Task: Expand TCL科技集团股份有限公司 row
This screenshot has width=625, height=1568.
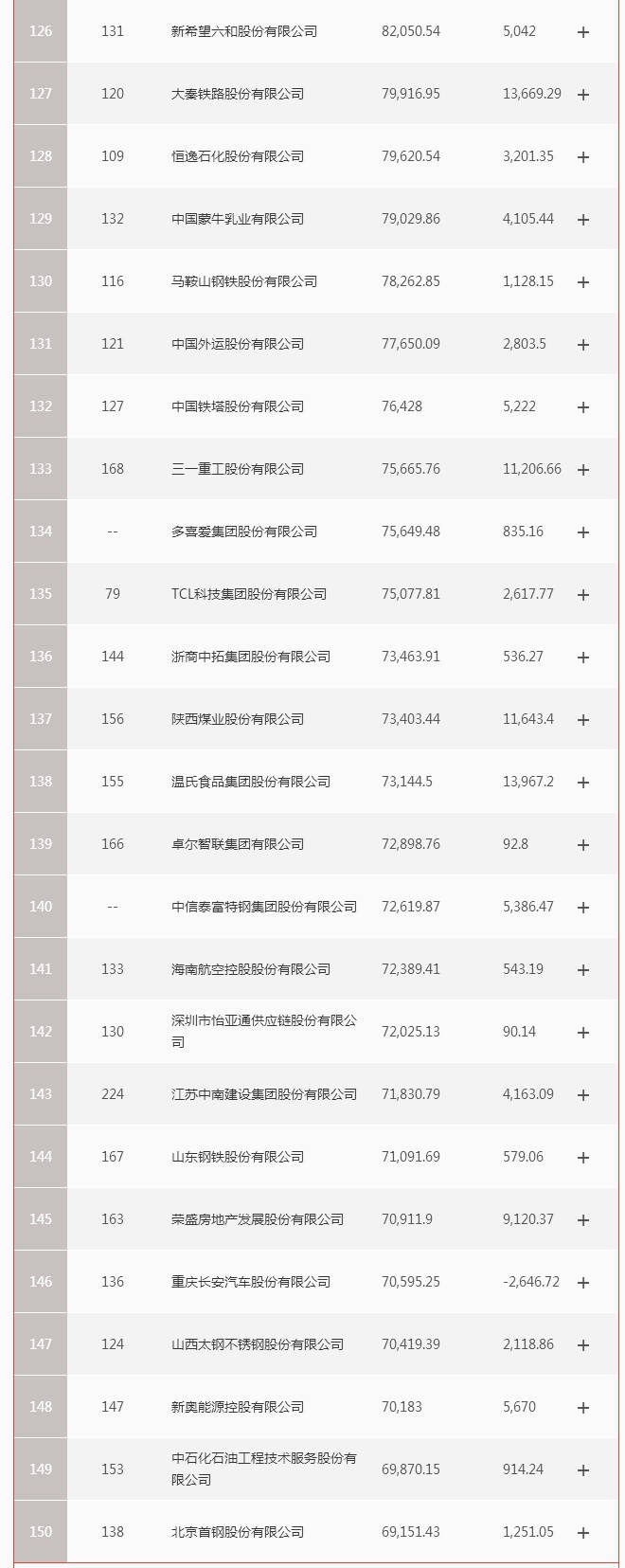Action: [583, 595]
